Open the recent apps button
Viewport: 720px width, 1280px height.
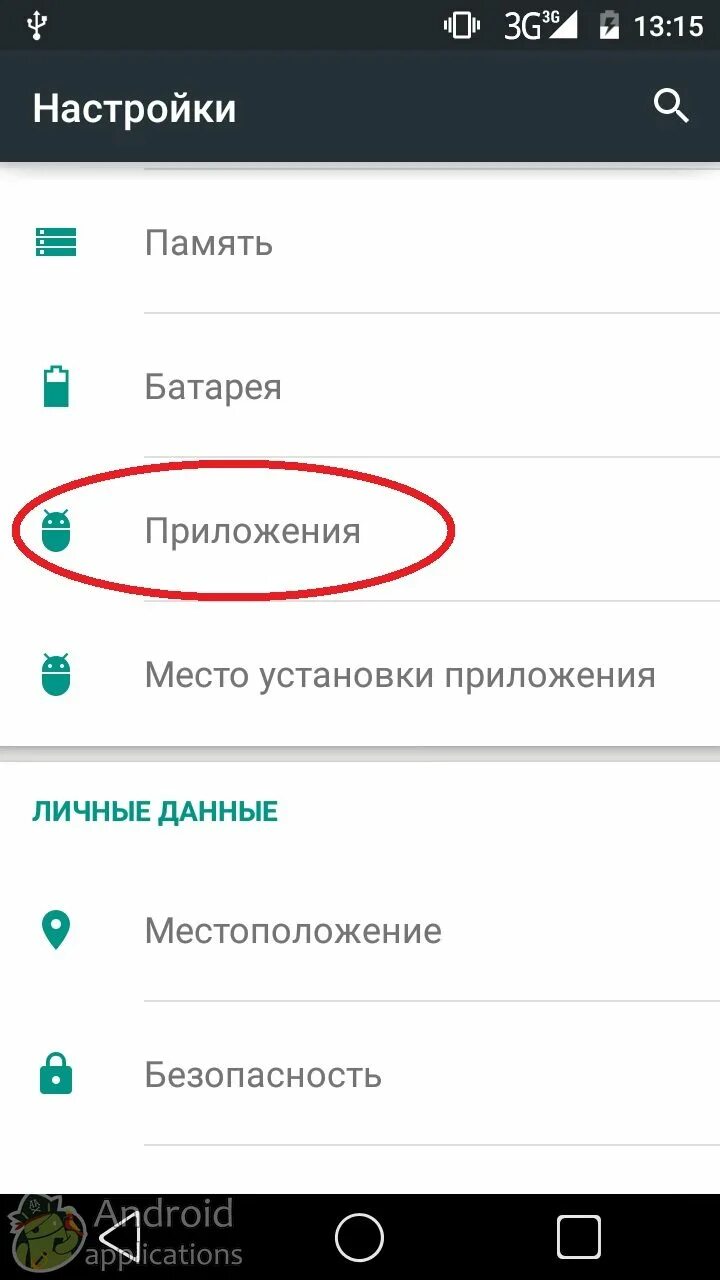(x=578, y=1238)
